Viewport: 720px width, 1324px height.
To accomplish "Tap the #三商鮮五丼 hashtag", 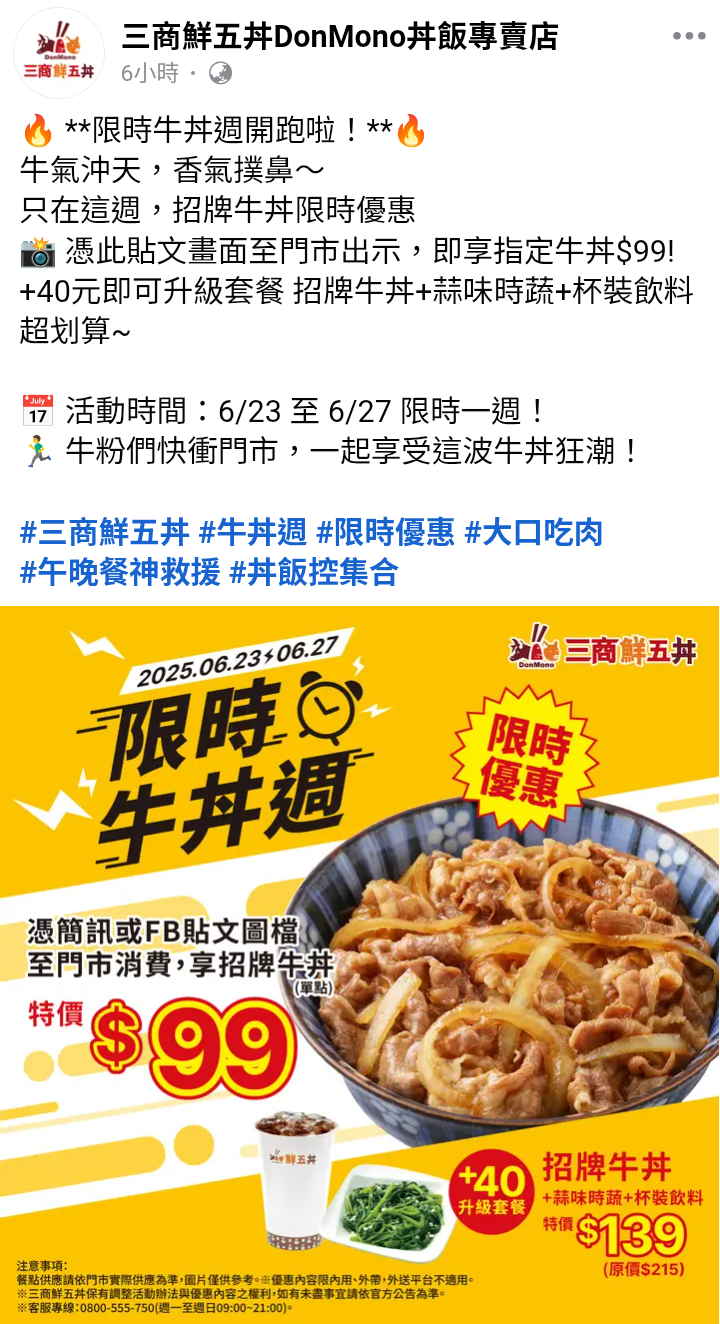I will click(x=104, y=532).
